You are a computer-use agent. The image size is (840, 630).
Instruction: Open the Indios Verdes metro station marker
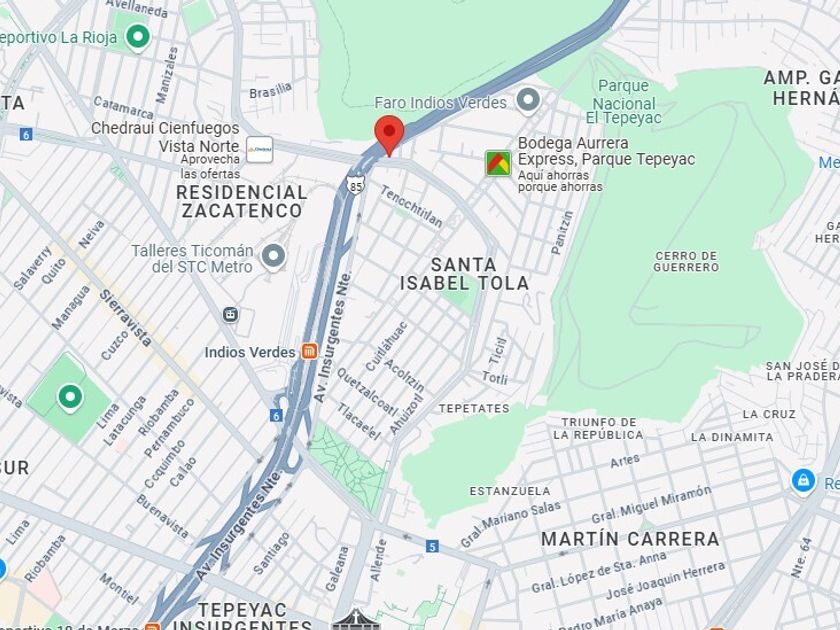pyautogui.click(x=310, y=352)
